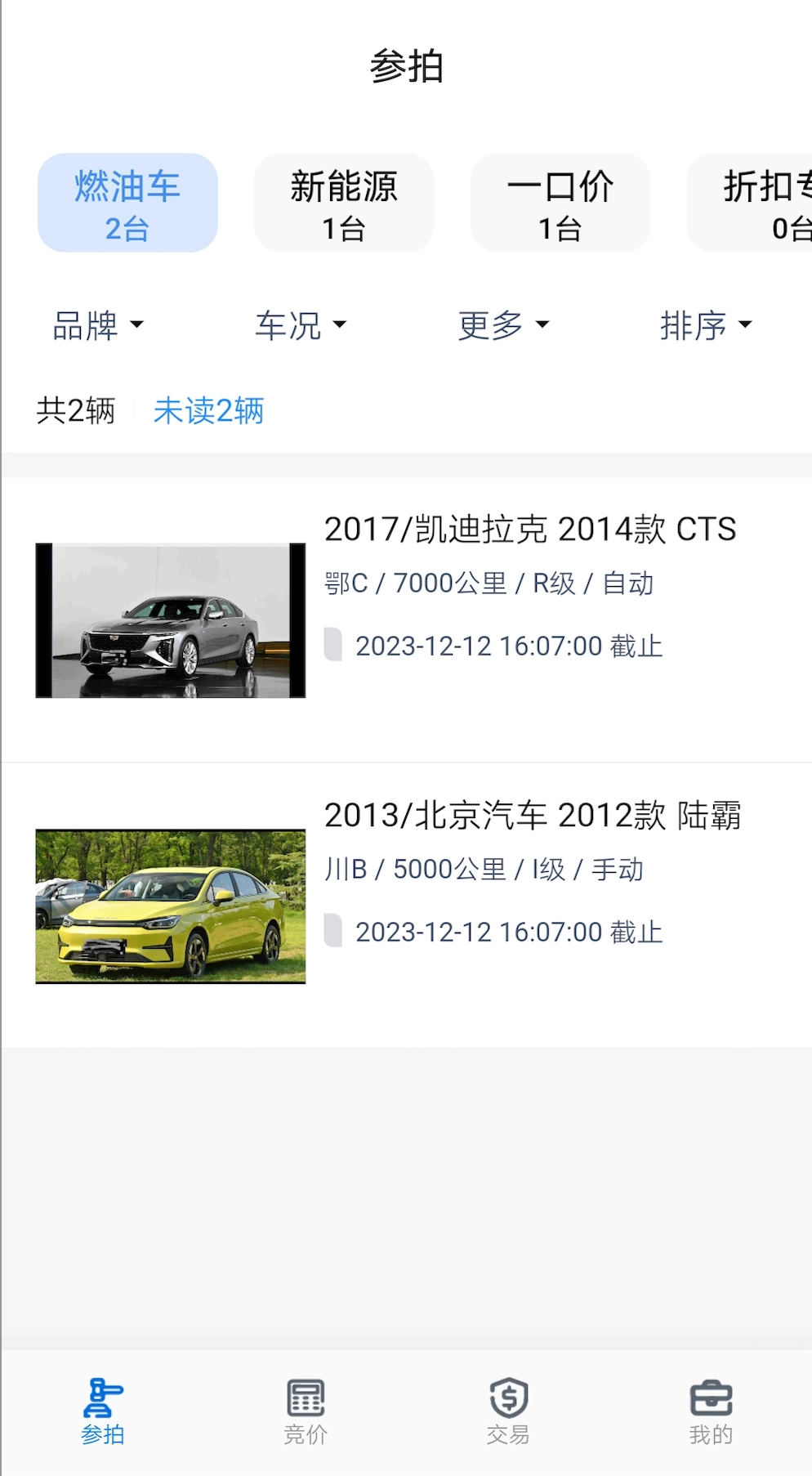
Task: Open the 品牌 brand filter dropdown
Action: tap(98, 325)
